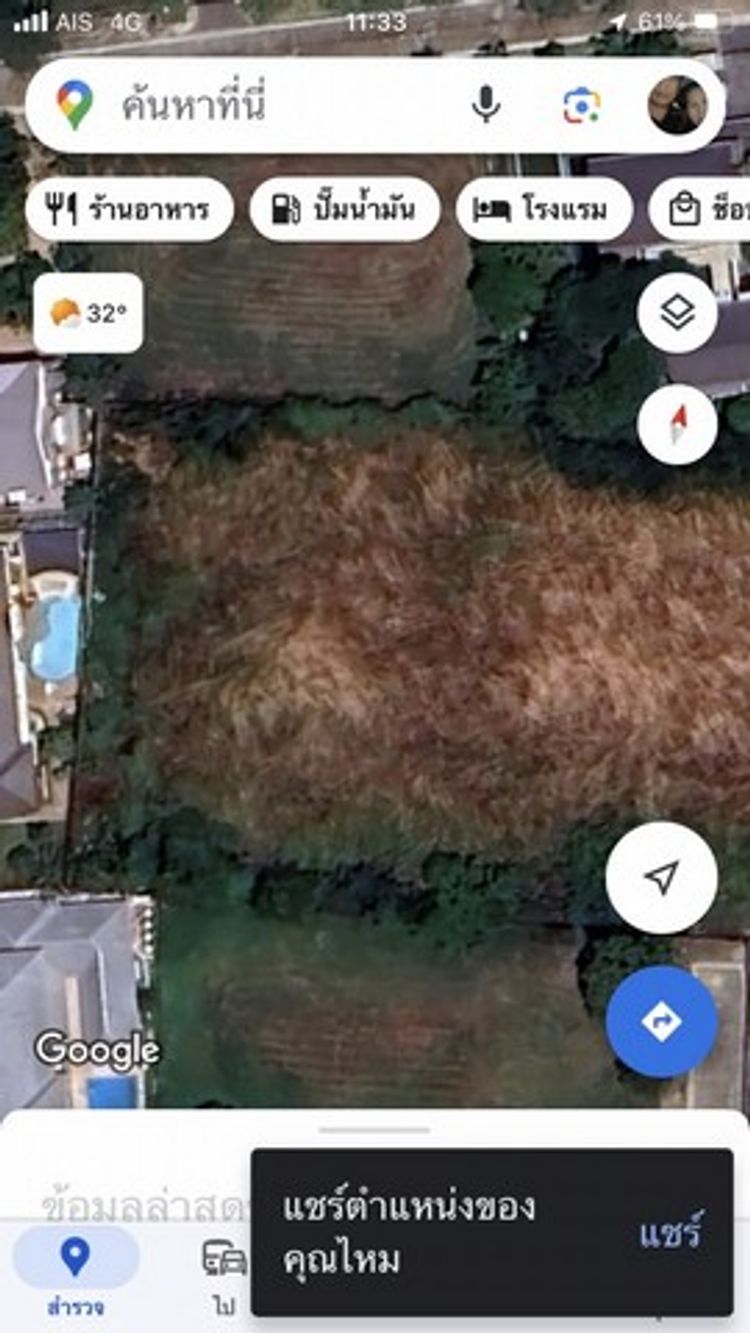Select the ปั๊มน้ำมัน chip
Screen dimensions: 750x1333
pos(345,210)
